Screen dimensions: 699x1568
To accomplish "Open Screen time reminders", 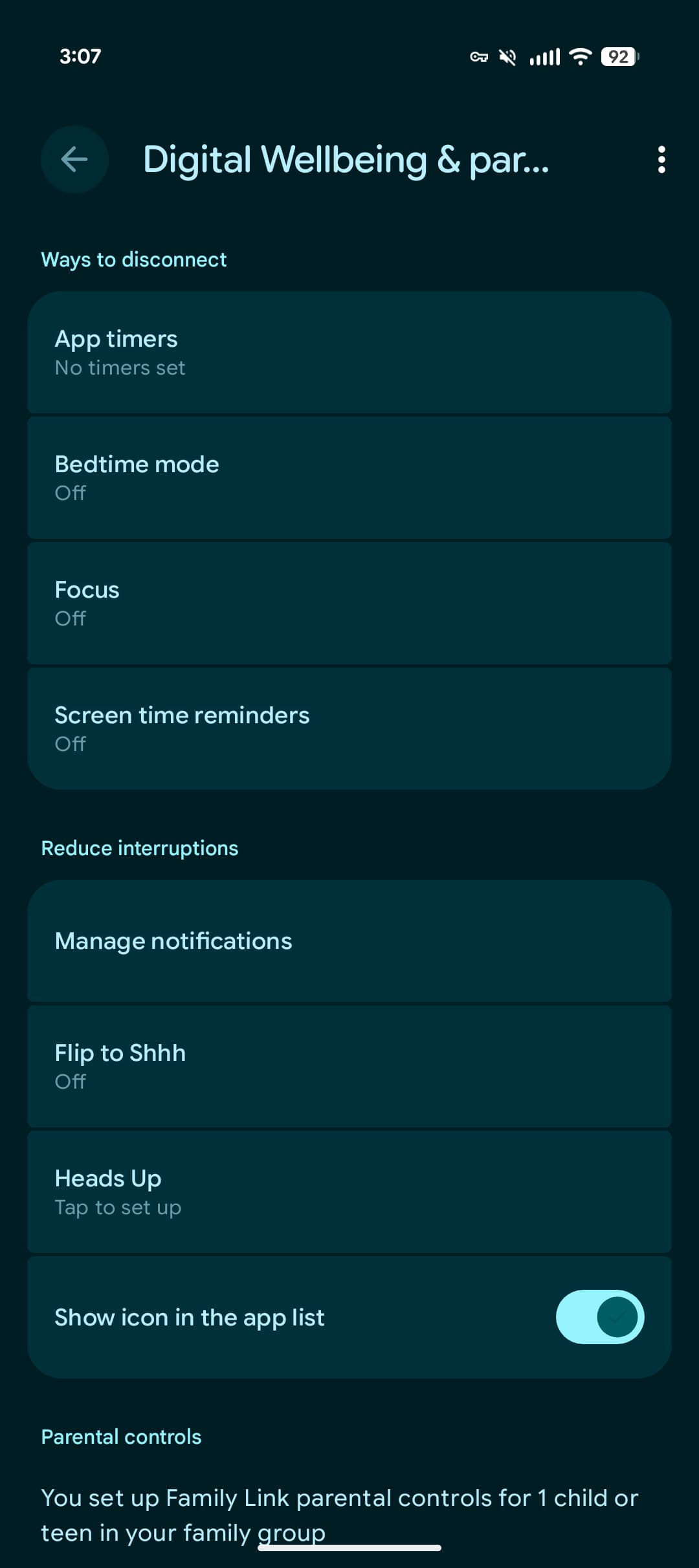I will coord(349,729).
